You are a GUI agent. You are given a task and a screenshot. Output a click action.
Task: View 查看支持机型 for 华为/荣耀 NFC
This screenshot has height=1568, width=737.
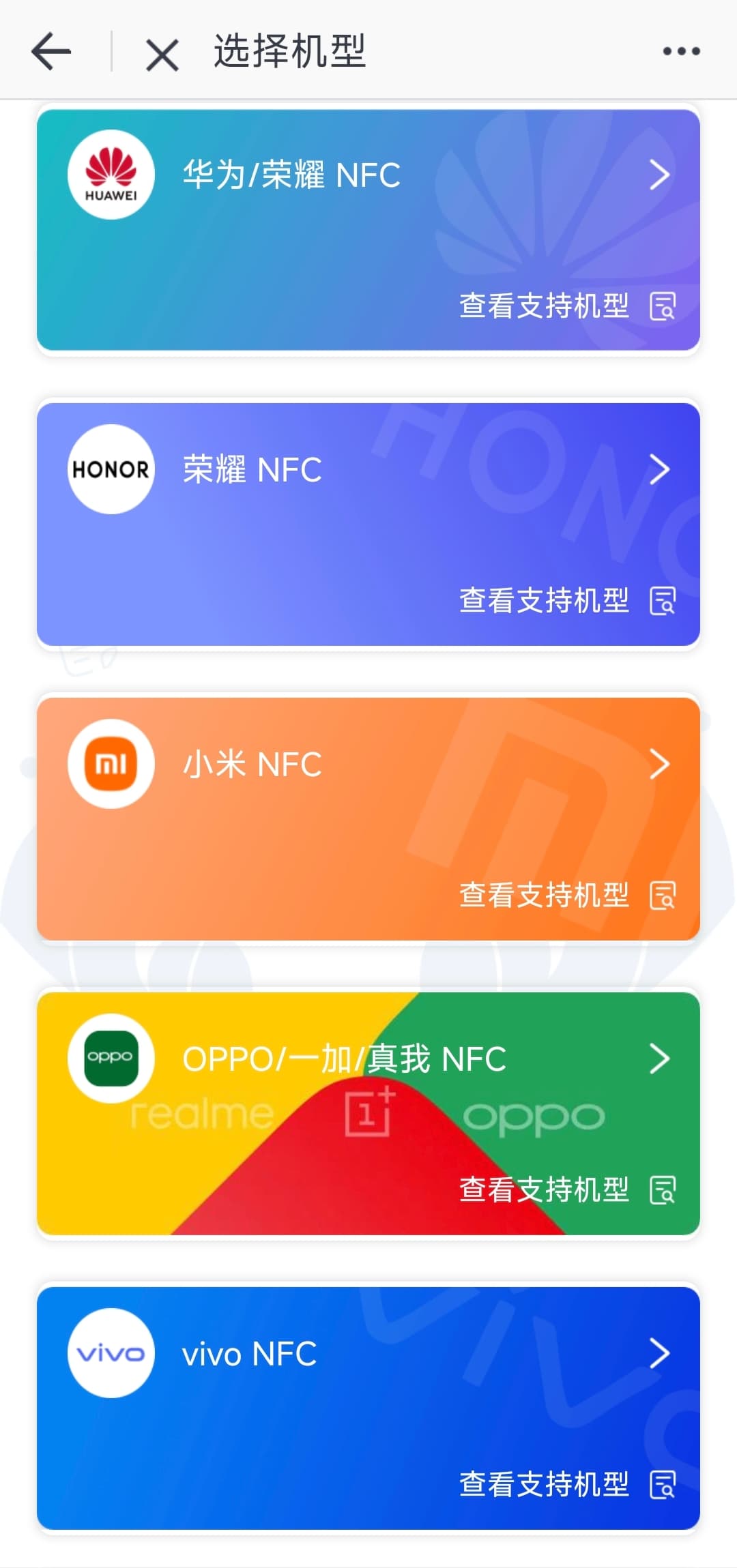[x=566, y=306]
